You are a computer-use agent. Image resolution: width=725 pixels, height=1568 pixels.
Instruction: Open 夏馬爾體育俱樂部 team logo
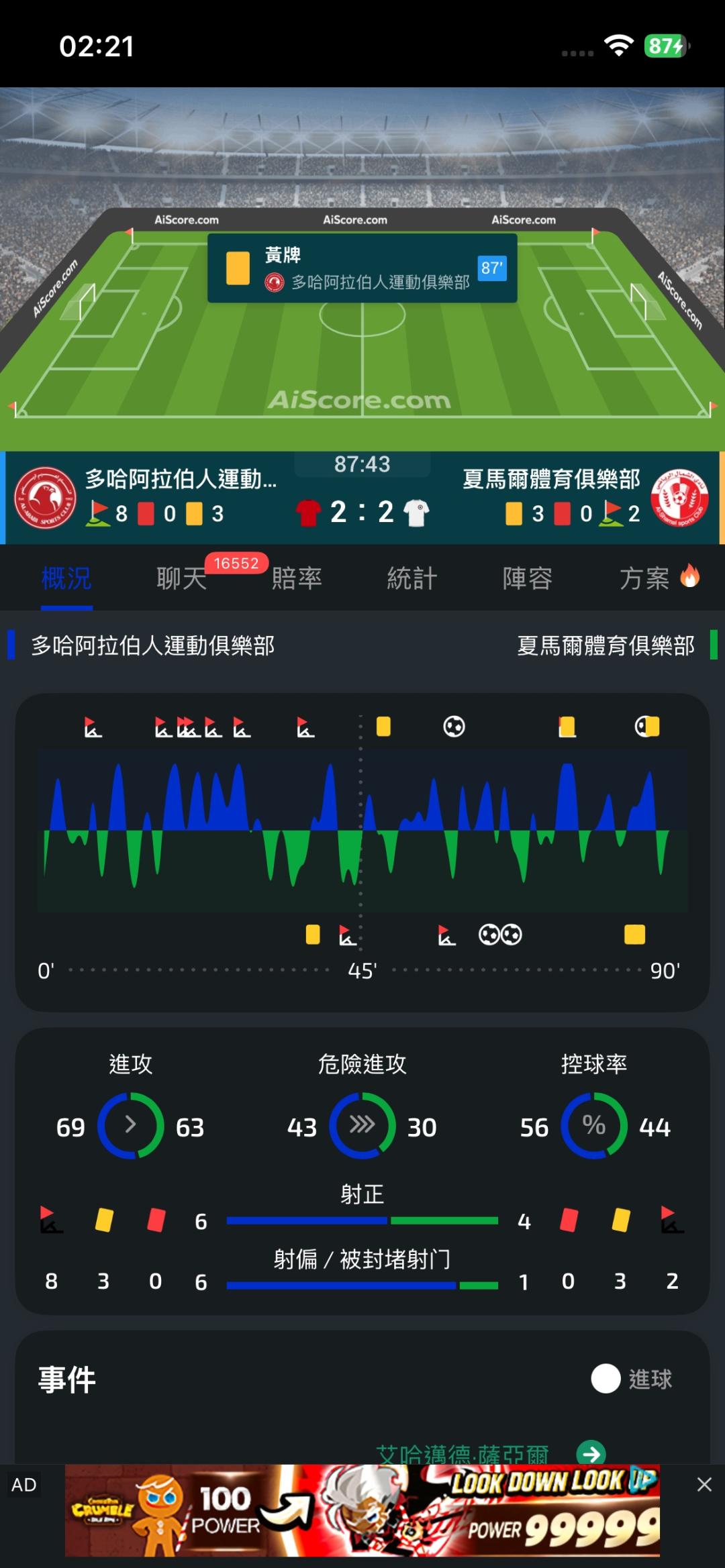[x=680, y=497]
